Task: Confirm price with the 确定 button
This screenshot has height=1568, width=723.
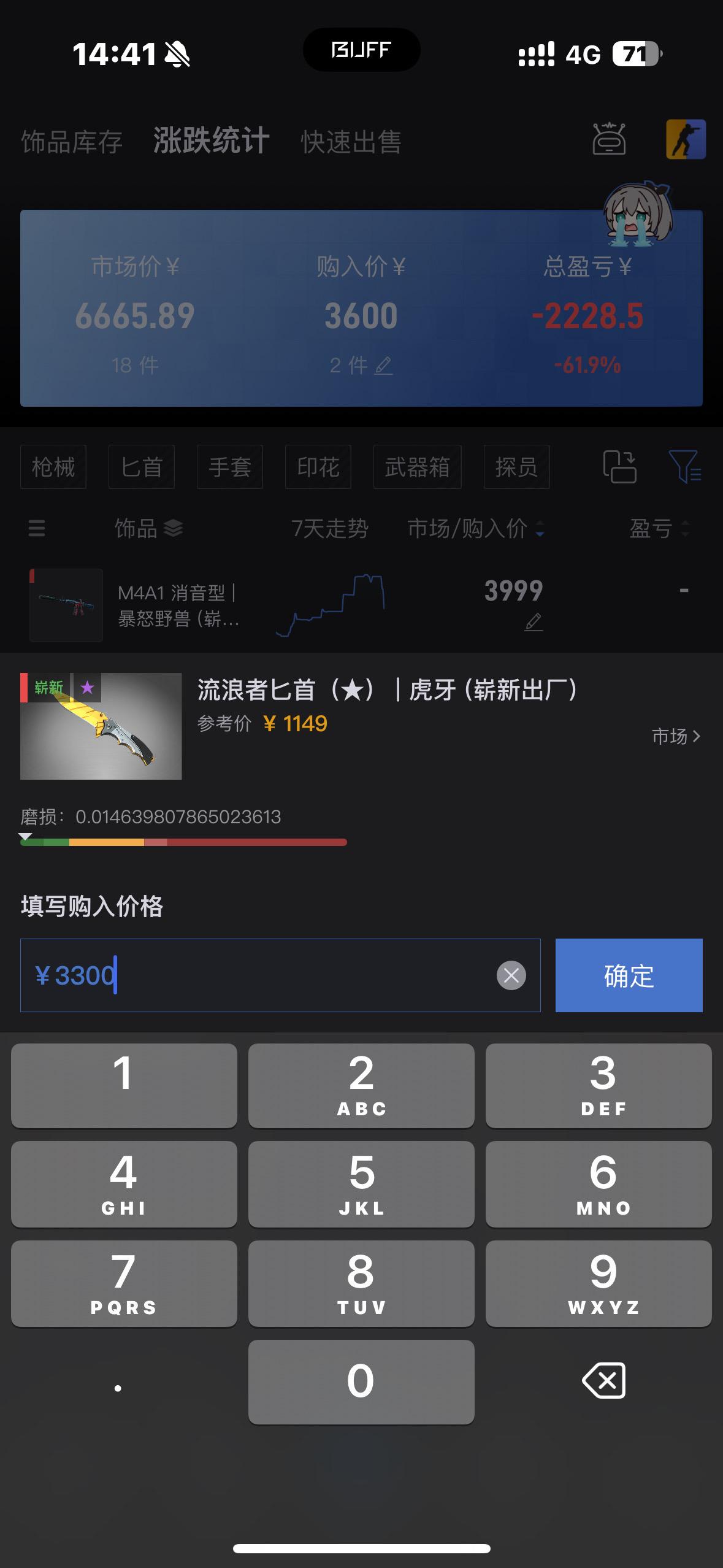Action: pos(629,975)
